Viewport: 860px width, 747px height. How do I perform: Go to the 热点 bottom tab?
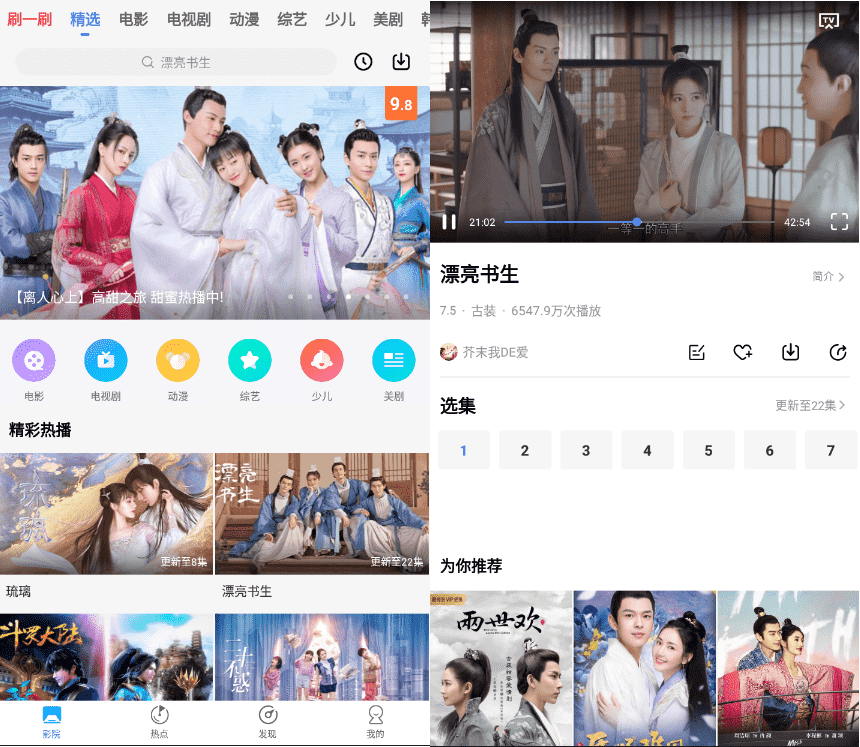point(159,721)
